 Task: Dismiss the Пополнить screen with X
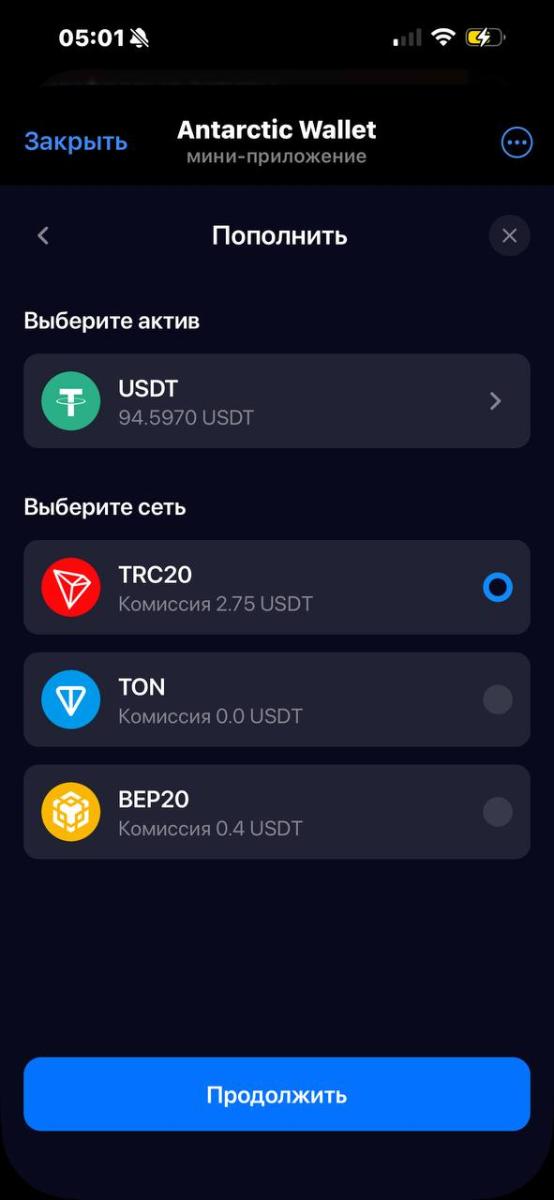click(x=509, y=236)
